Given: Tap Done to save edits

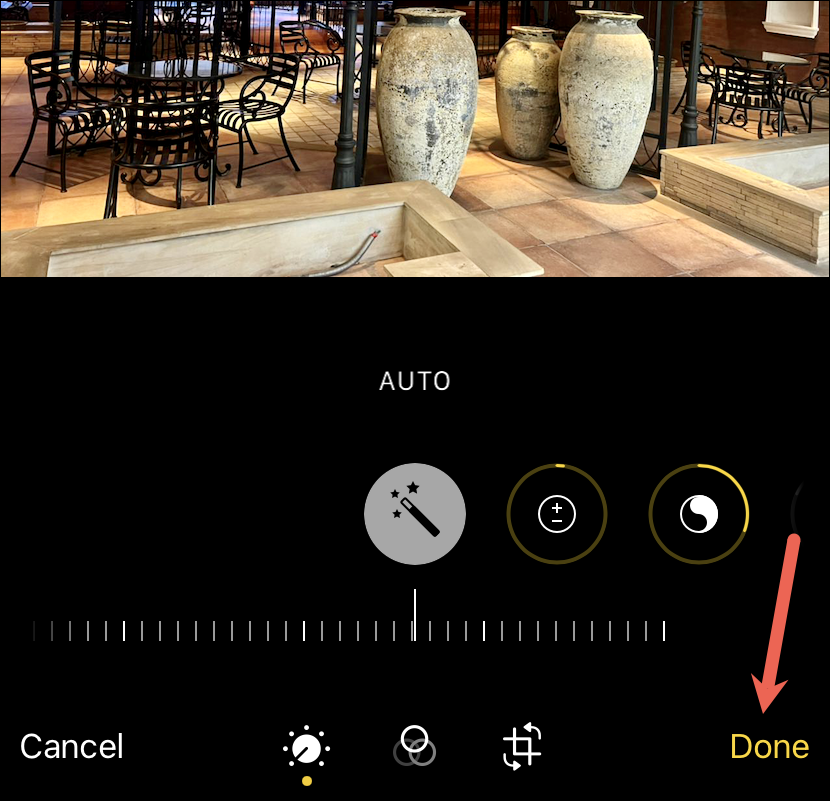Looking at the screenshot, I should click(769, 747).
